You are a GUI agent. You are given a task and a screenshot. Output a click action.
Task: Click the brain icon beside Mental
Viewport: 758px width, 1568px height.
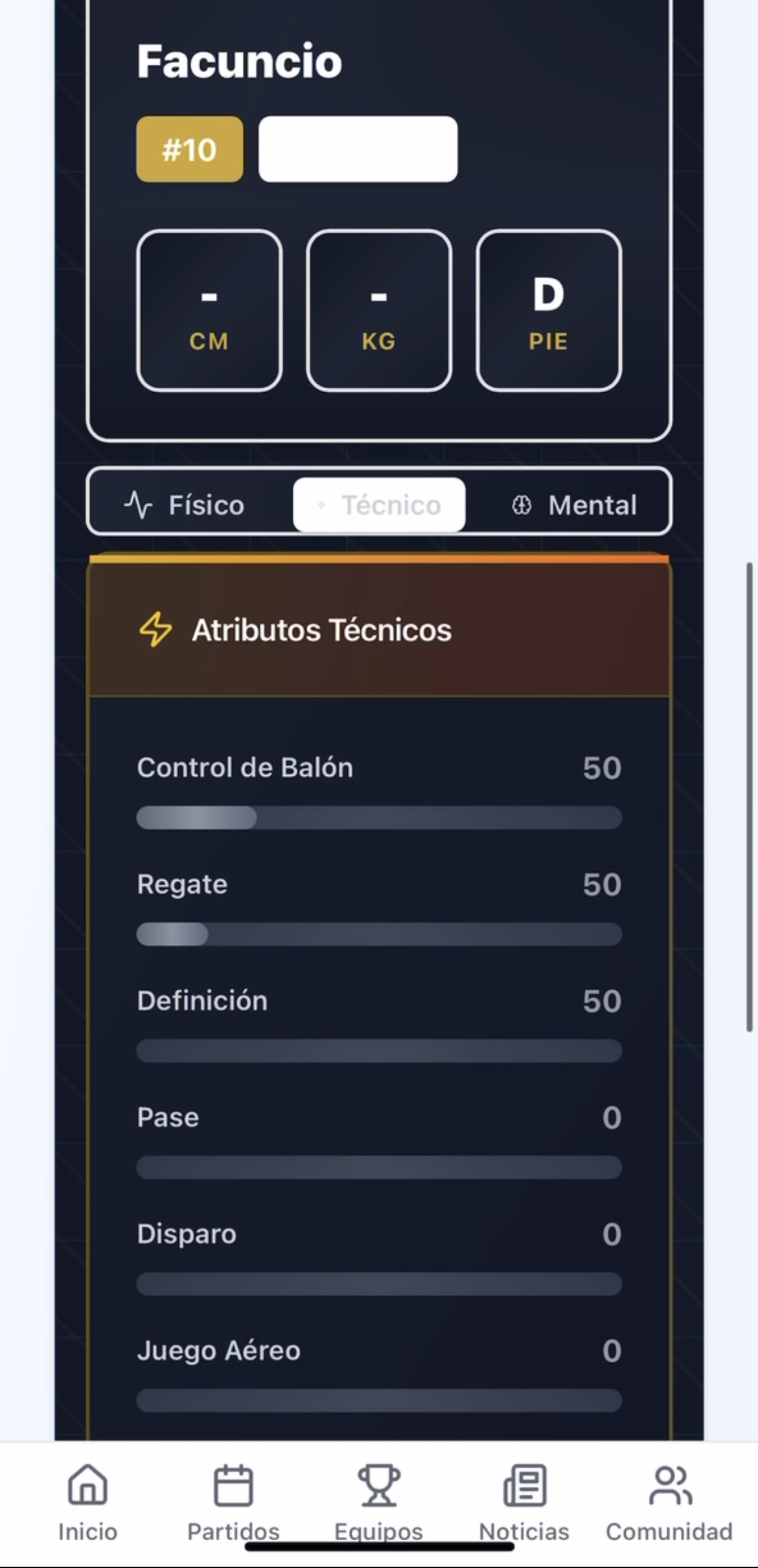[x=522, y=504]
